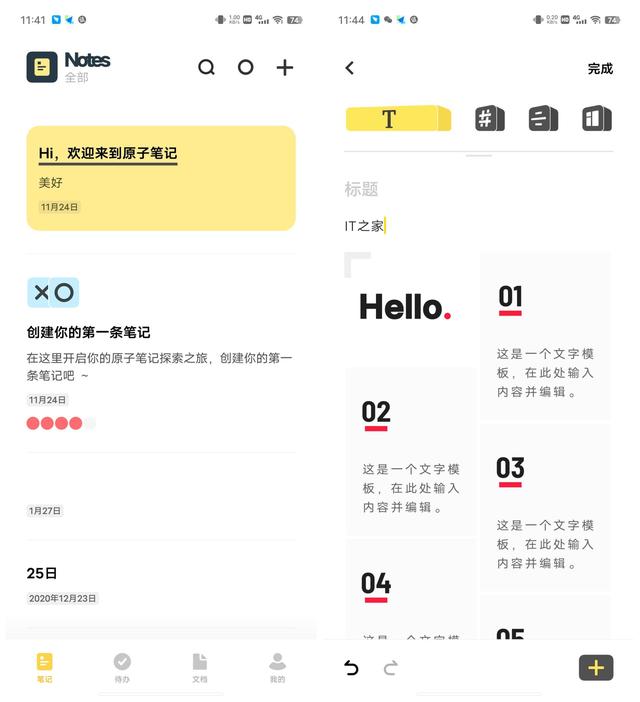Tap the yellow plus button in editor
This screenshot has width=640, height=702.
(x=596, y=668)
